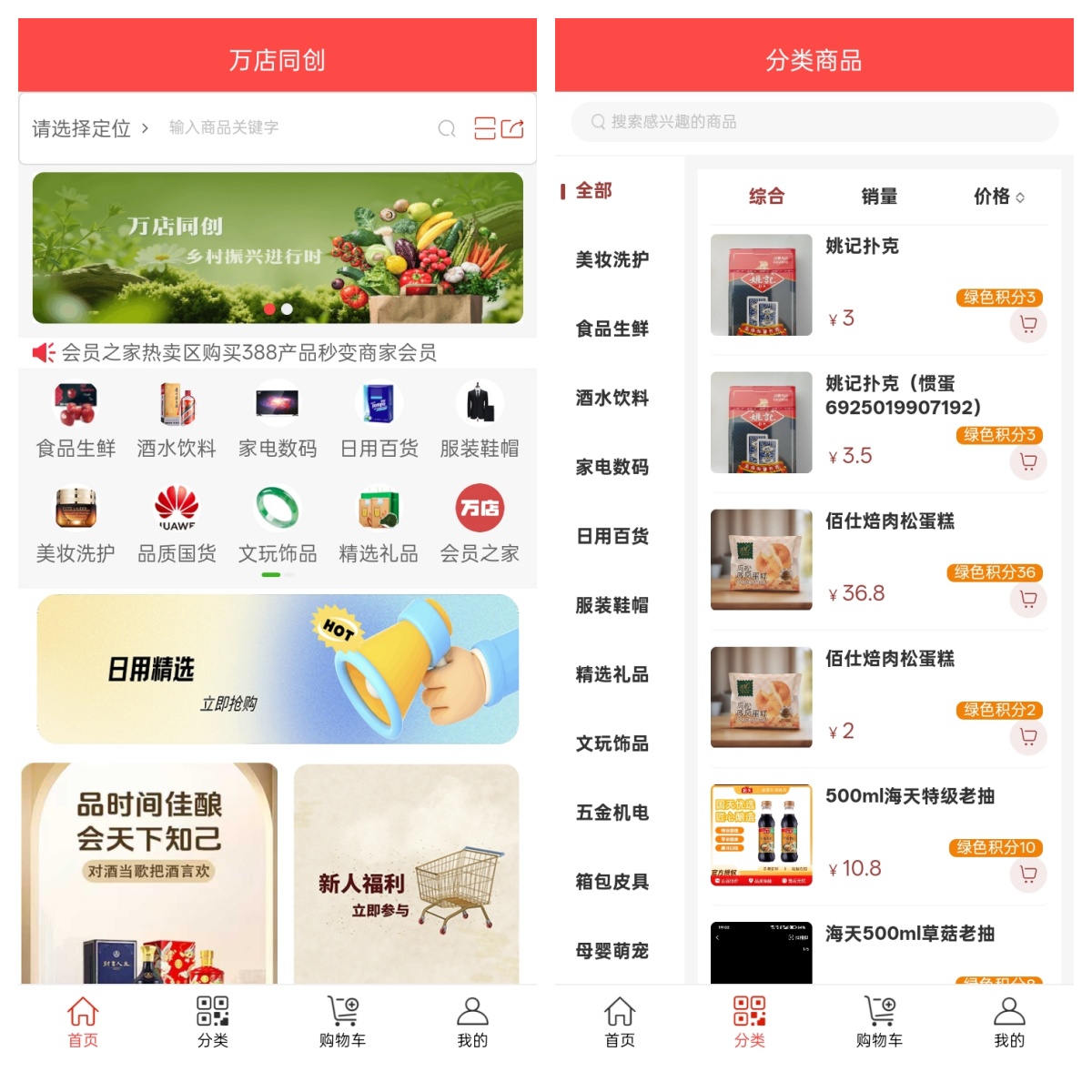Add 500ml海天特级老抽 to cart
Image resolution: width=1092 pixels, height=1092 pixels.
coord(1028,875)
